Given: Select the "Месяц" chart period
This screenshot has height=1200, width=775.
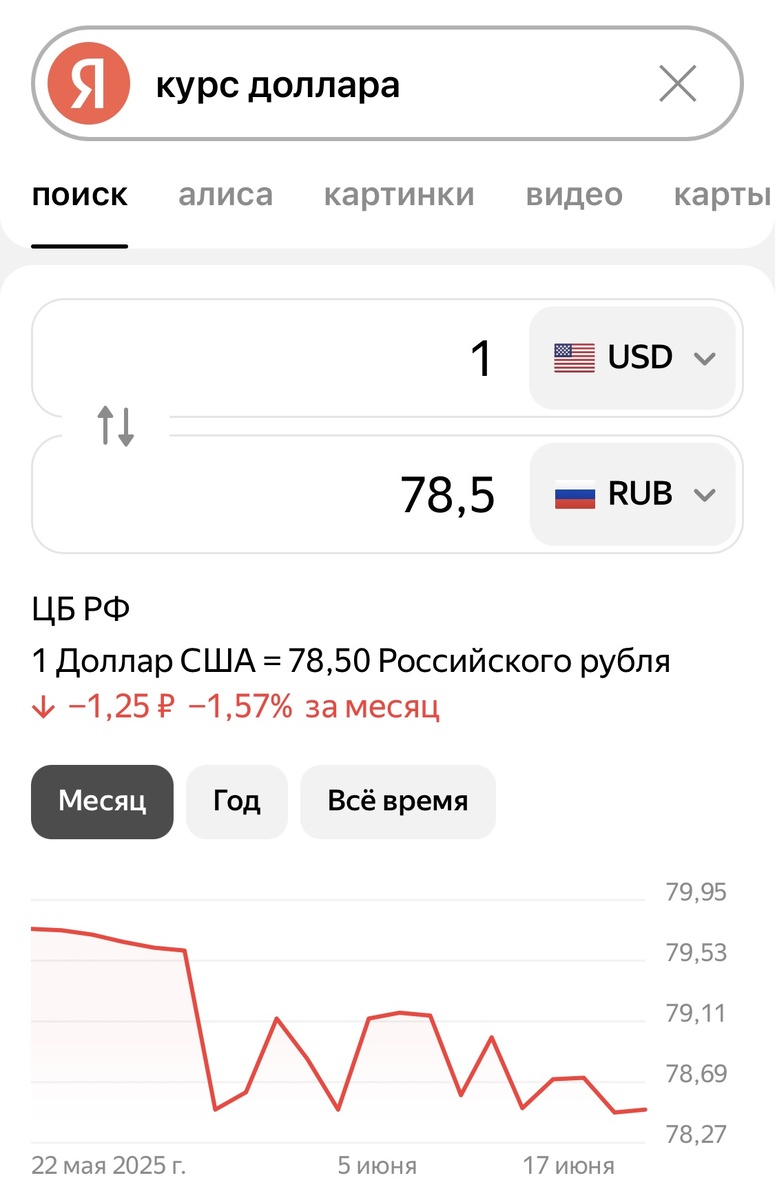Looking at the screenshot, I should click(102, 801).
